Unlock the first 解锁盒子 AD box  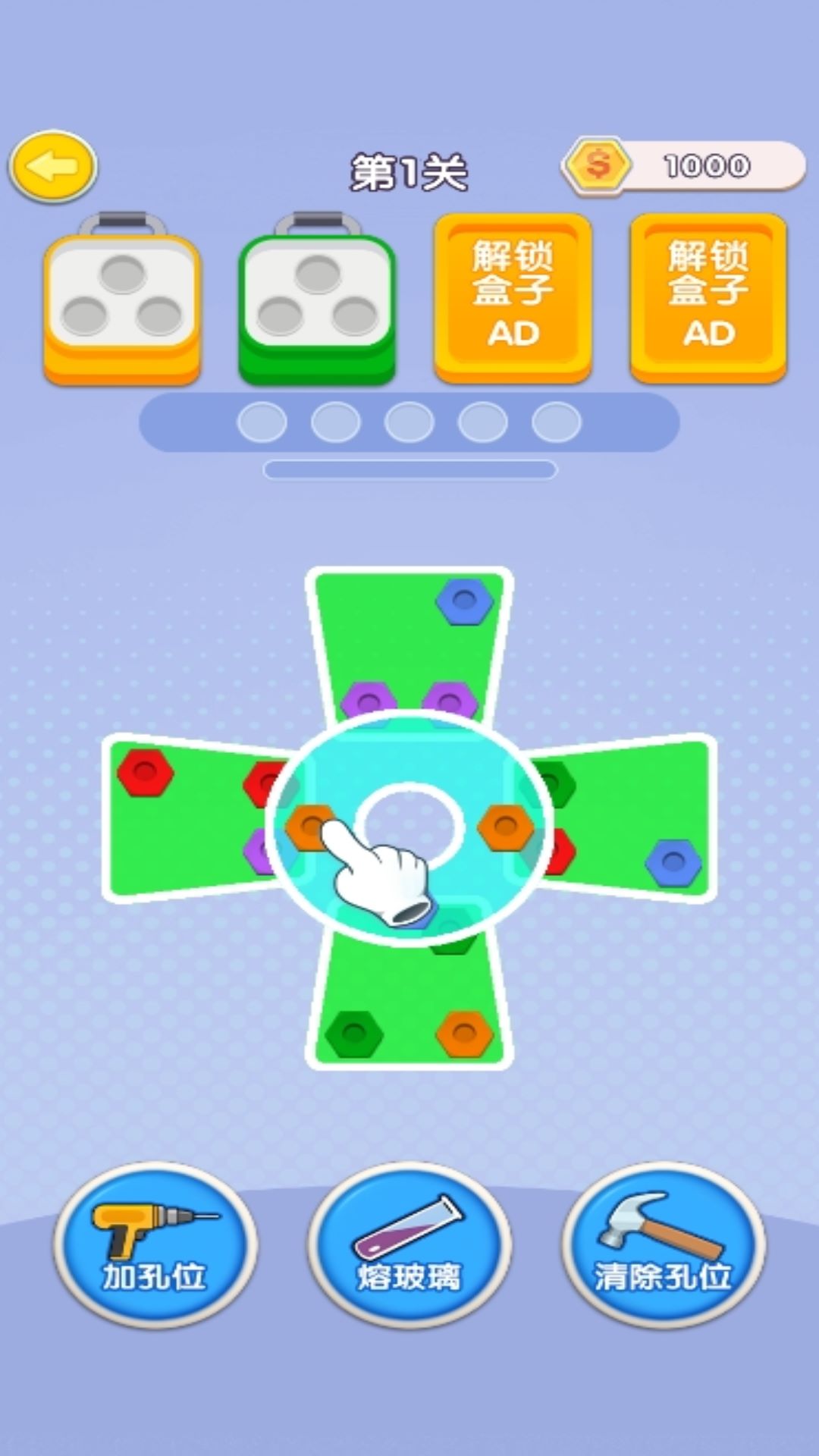513,297
